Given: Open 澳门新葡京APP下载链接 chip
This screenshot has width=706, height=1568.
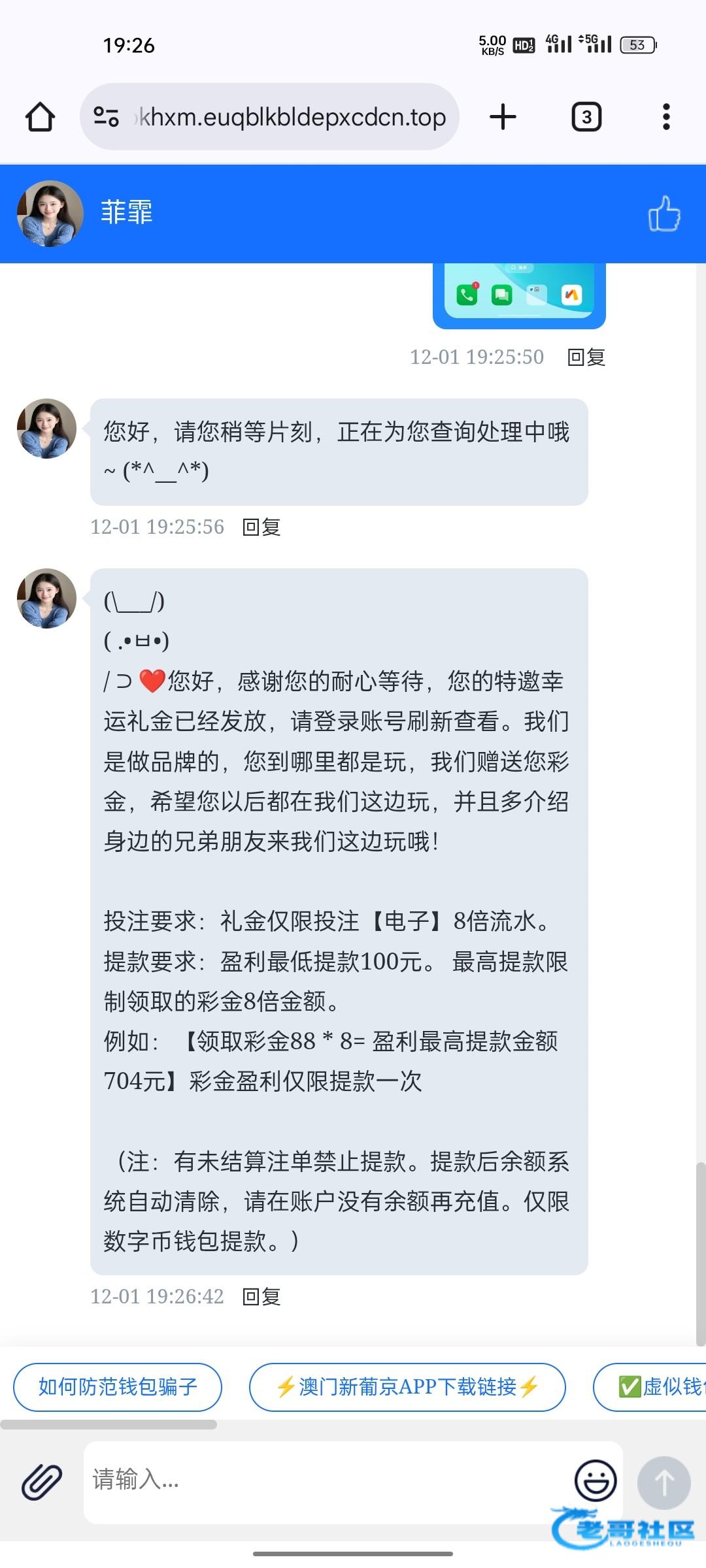Looking at the screenshot, I should point(407,1386).
